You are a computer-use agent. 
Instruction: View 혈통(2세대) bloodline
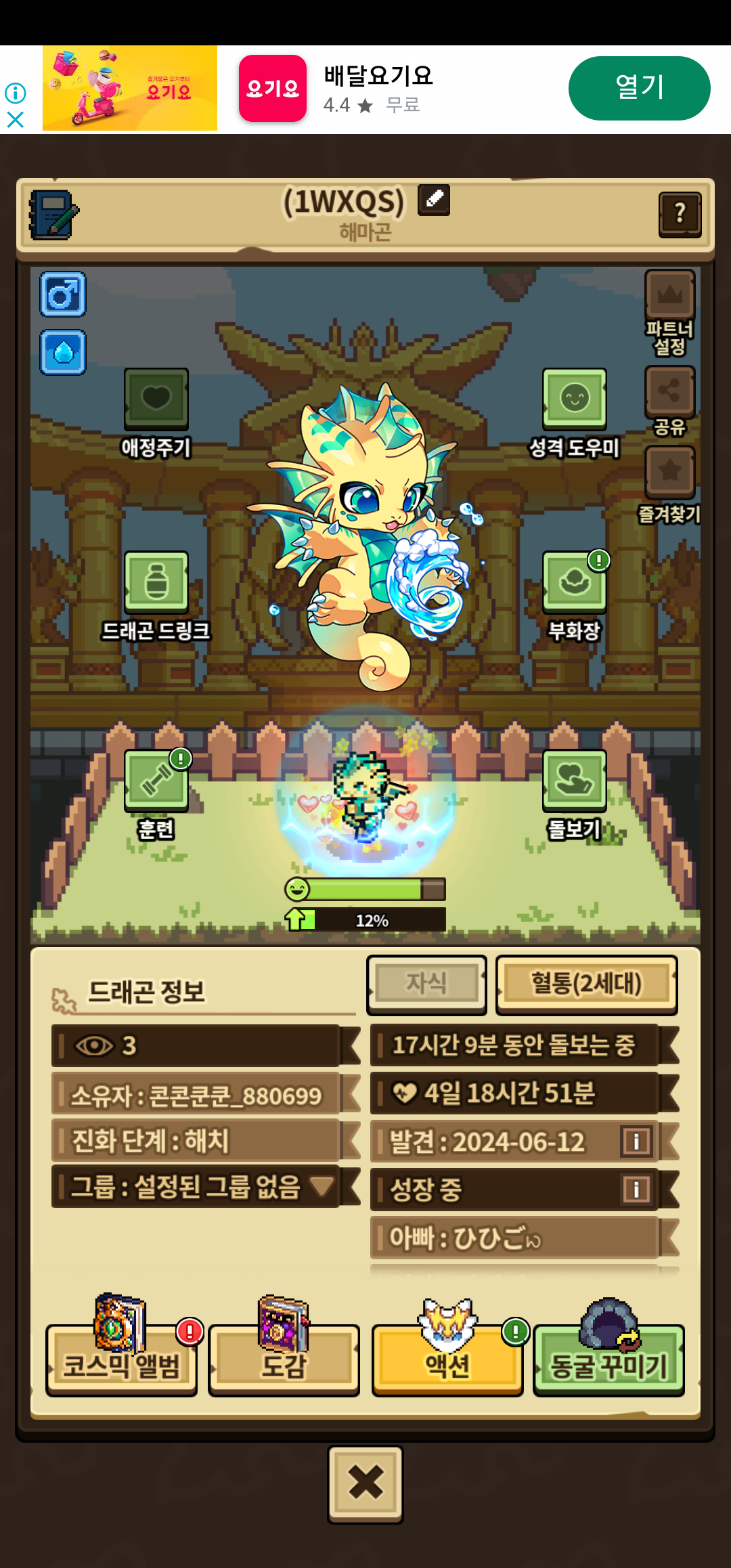[x=586, y=984]
